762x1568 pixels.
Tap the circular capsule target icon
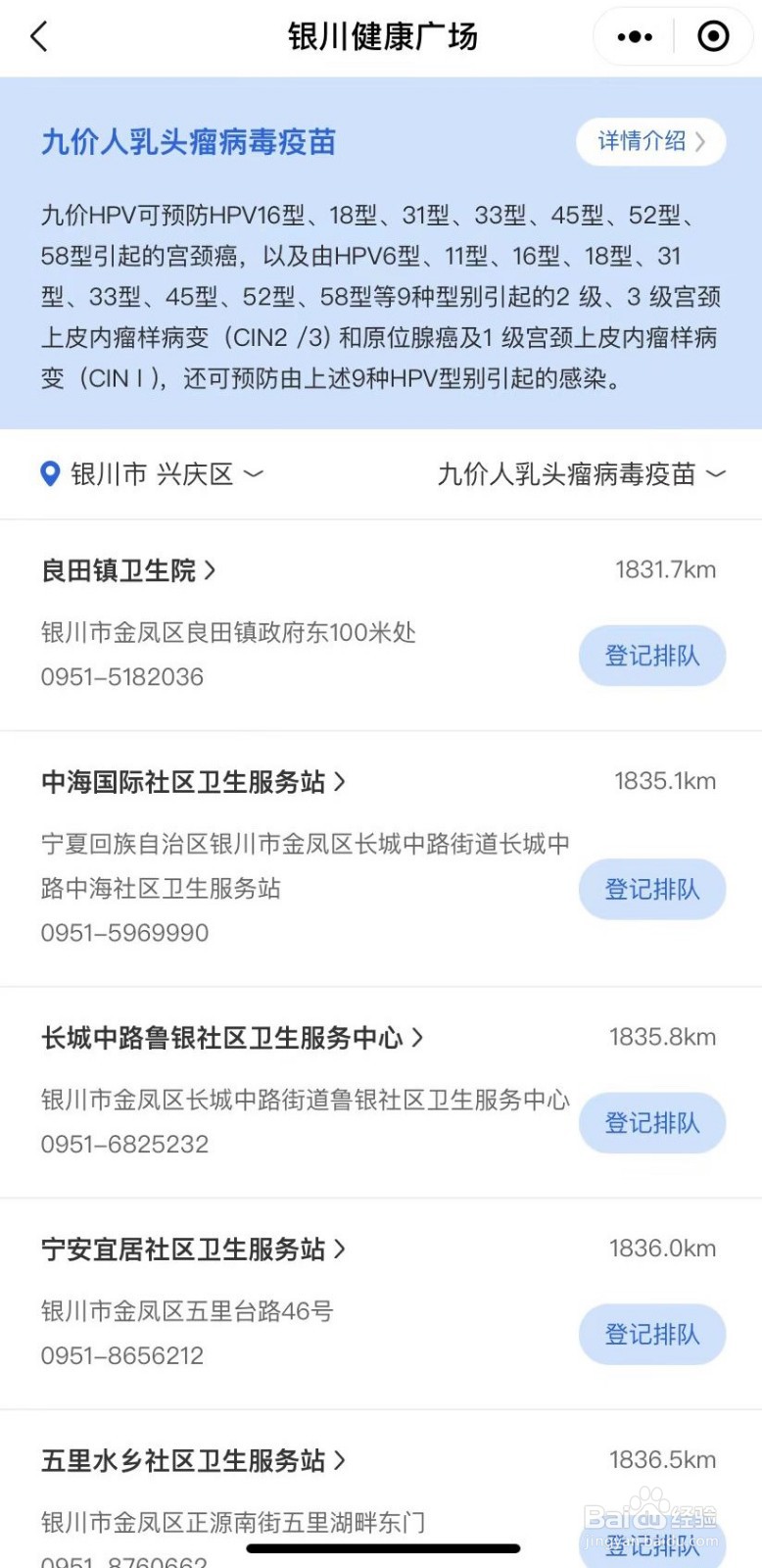(x=714, y=36)
